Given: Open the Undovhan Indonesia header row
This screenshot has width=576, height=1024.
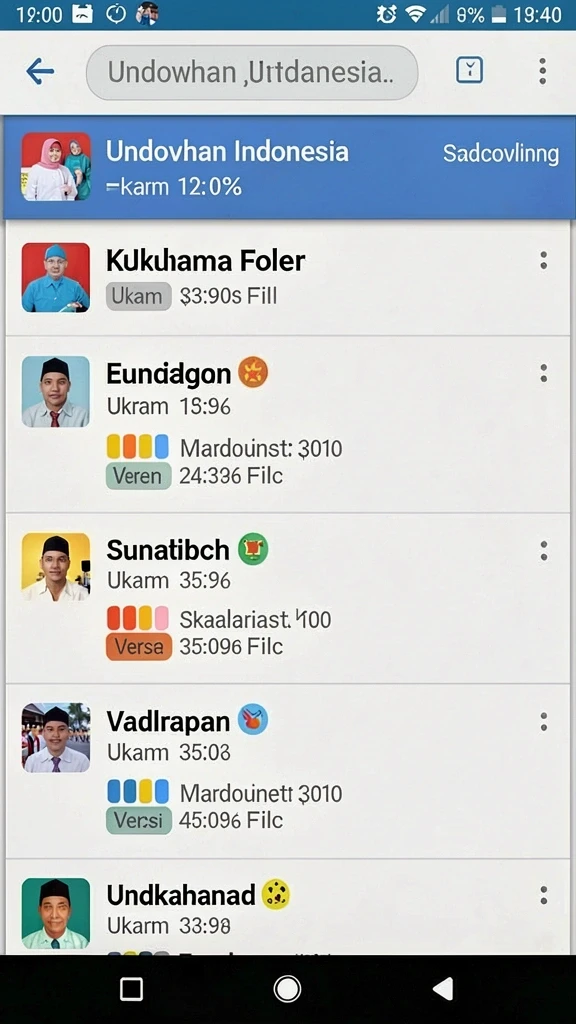Looking at the screenshot, I should tap(288, 167).
